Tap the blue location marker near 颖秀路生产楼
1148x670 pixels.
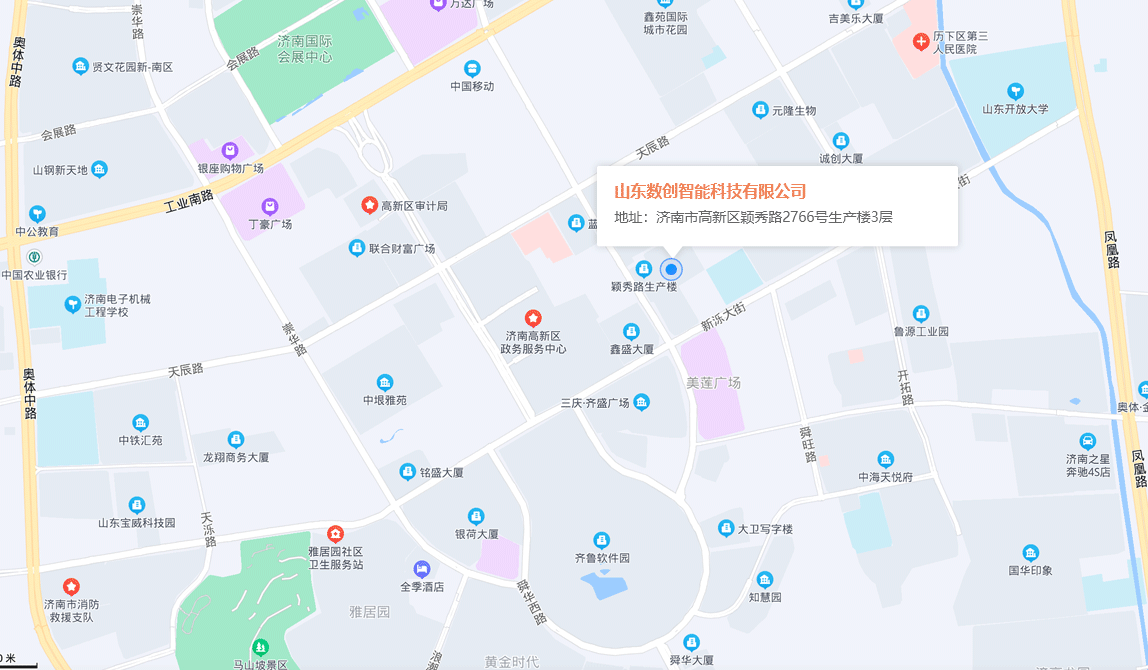click(671, 269)
